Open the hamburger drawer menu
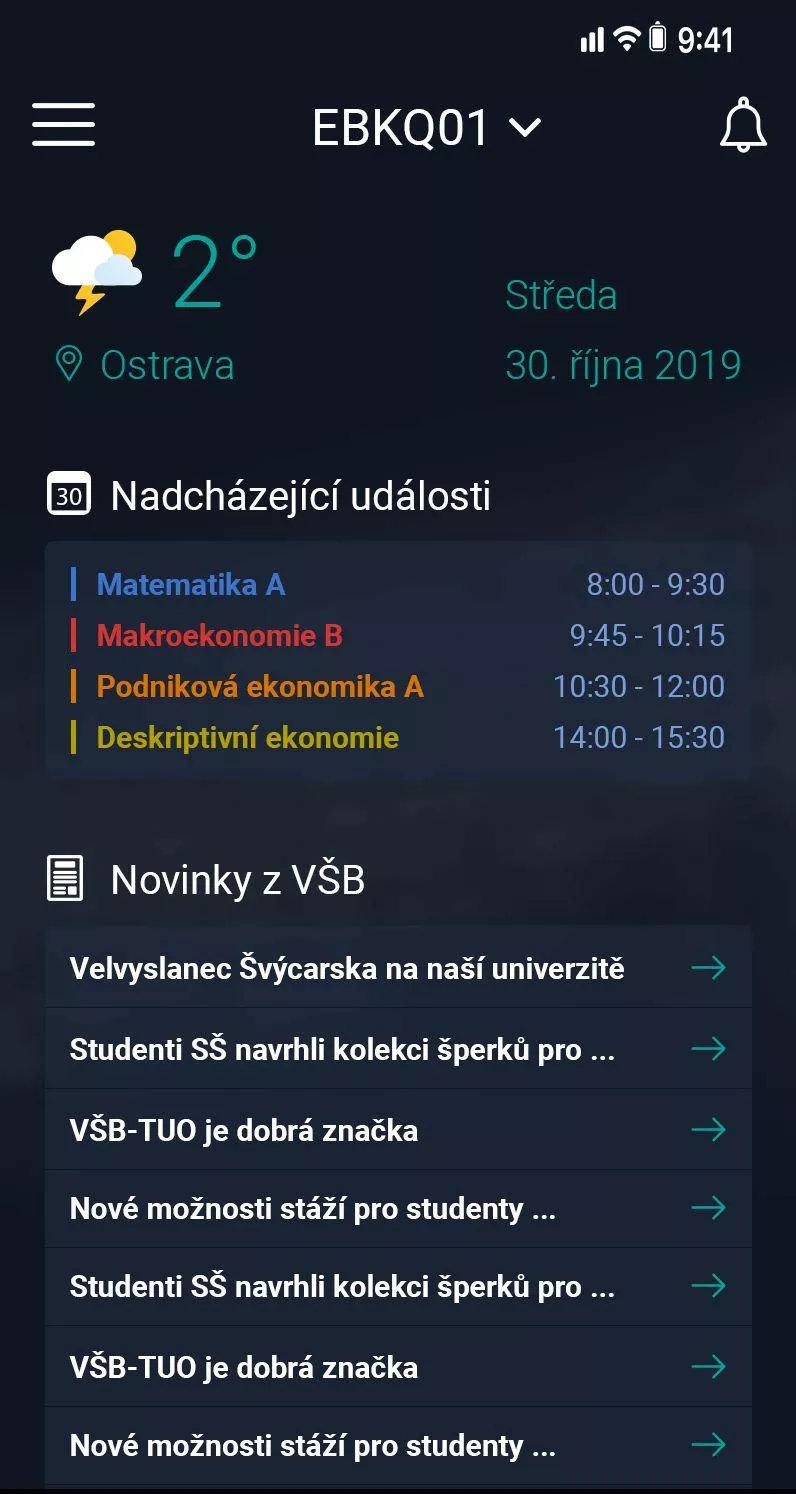The height and width of the screenshot is (1494, 796). point(63,125)
